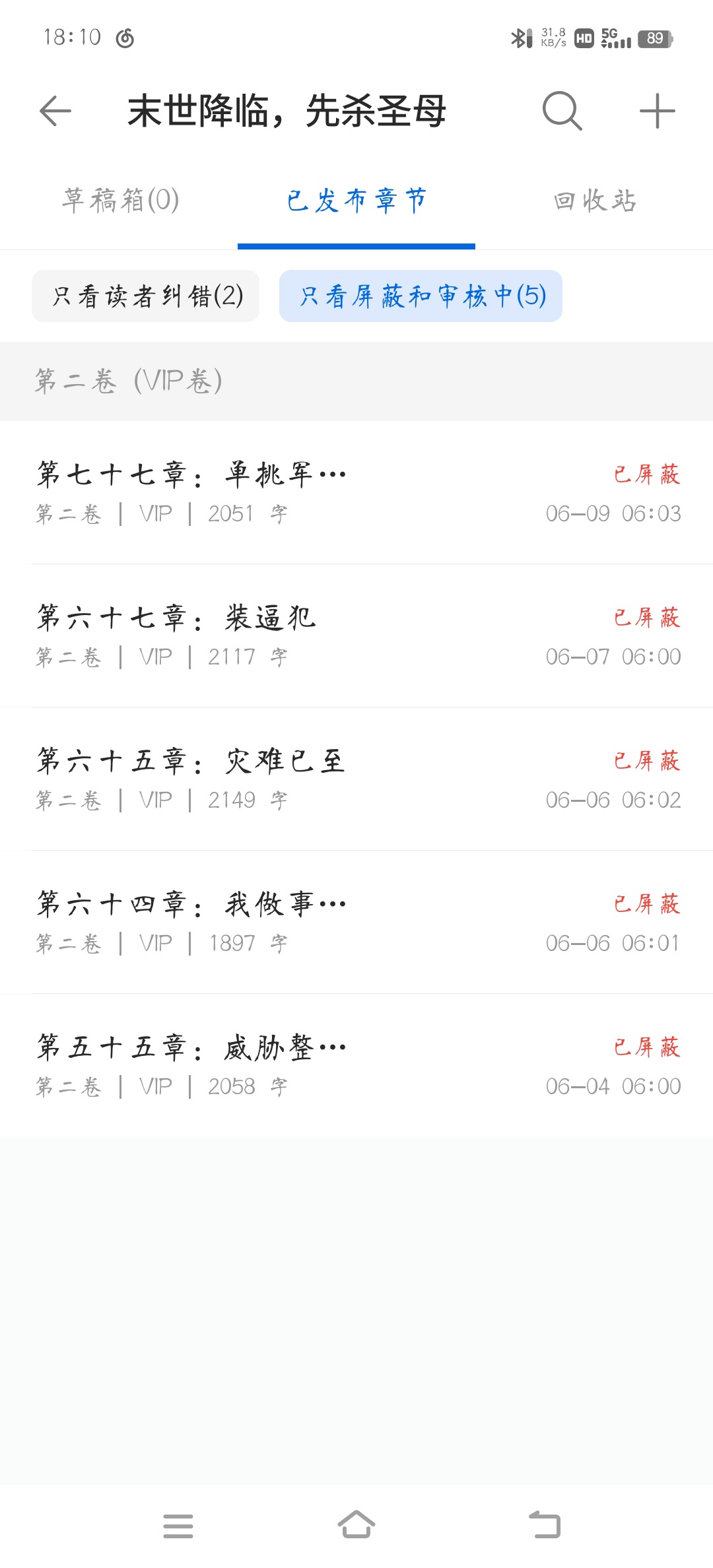Open chapter 第七十七章

[356, 492]
